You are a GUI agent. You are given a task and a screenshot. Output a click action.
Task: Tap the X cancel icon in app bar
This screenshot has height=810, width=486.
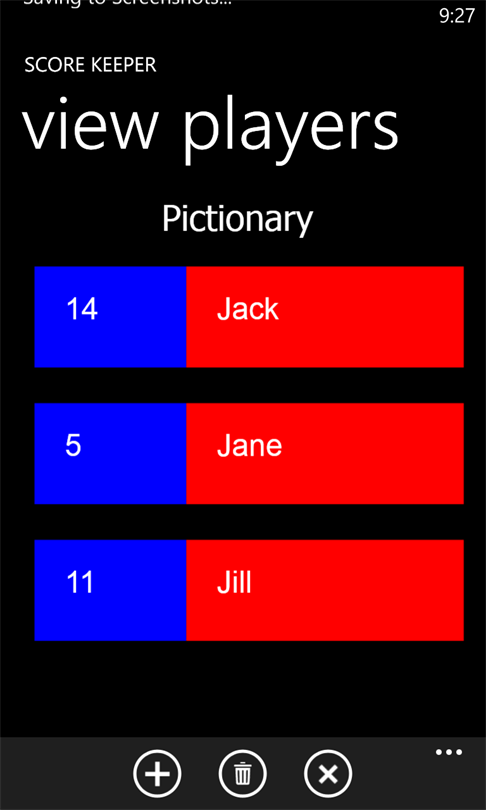pyautogui.click(x=328, y=774)
